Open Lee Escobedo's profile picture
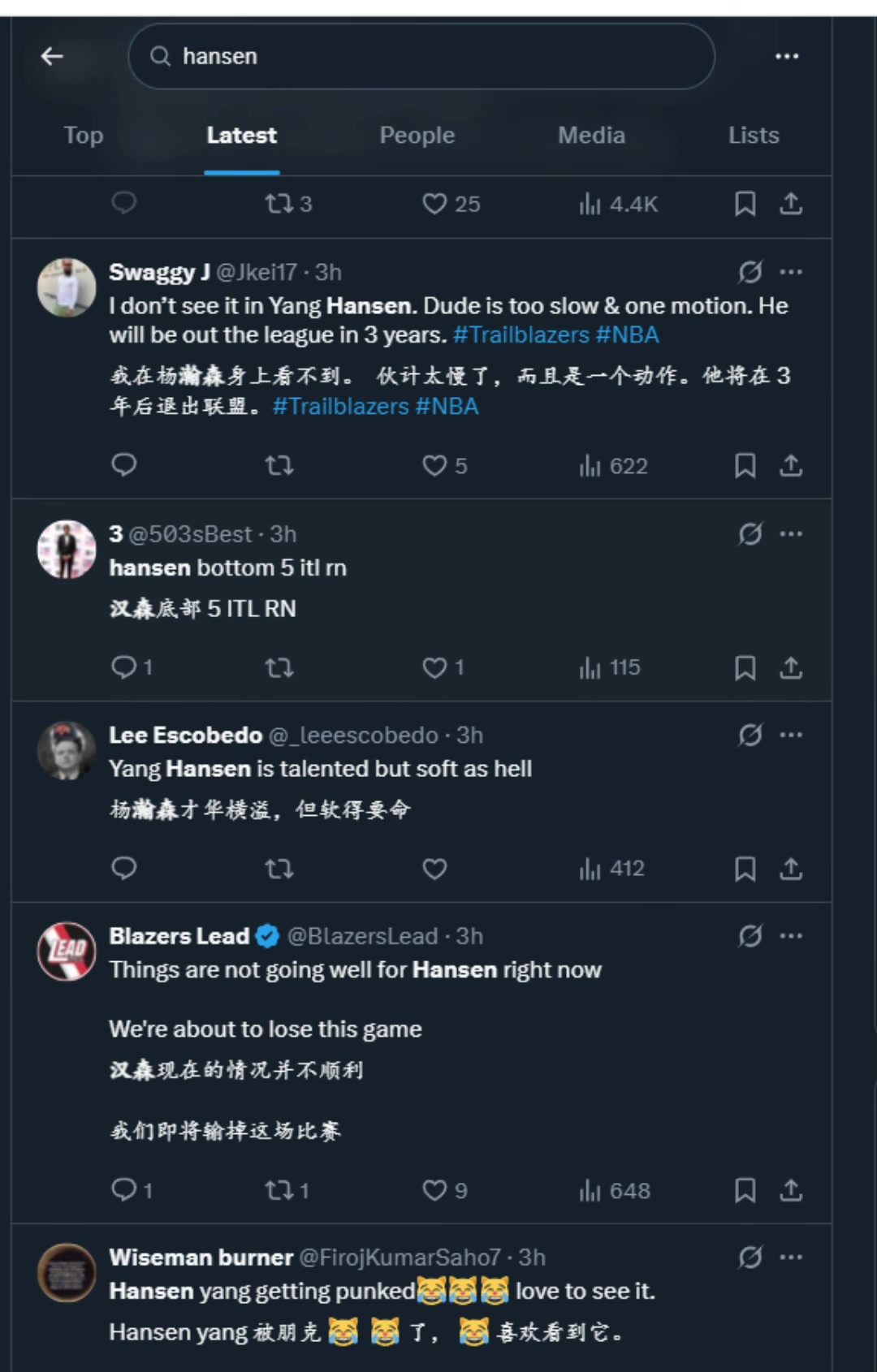 (x=67, y=751)
